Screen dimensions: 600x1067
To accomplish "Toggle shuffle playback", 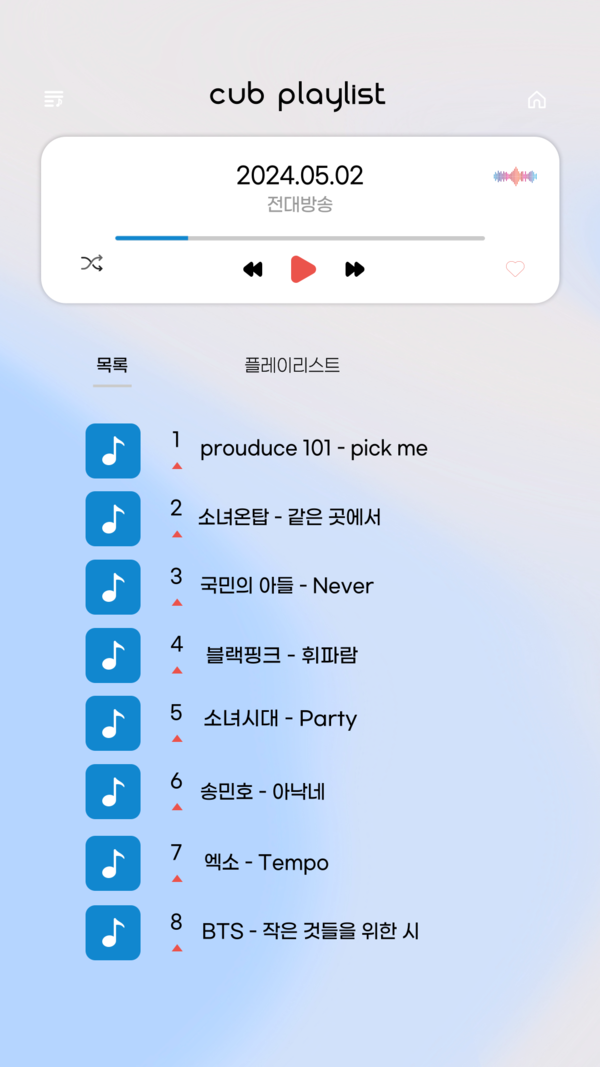I will [x=92, y=264].
